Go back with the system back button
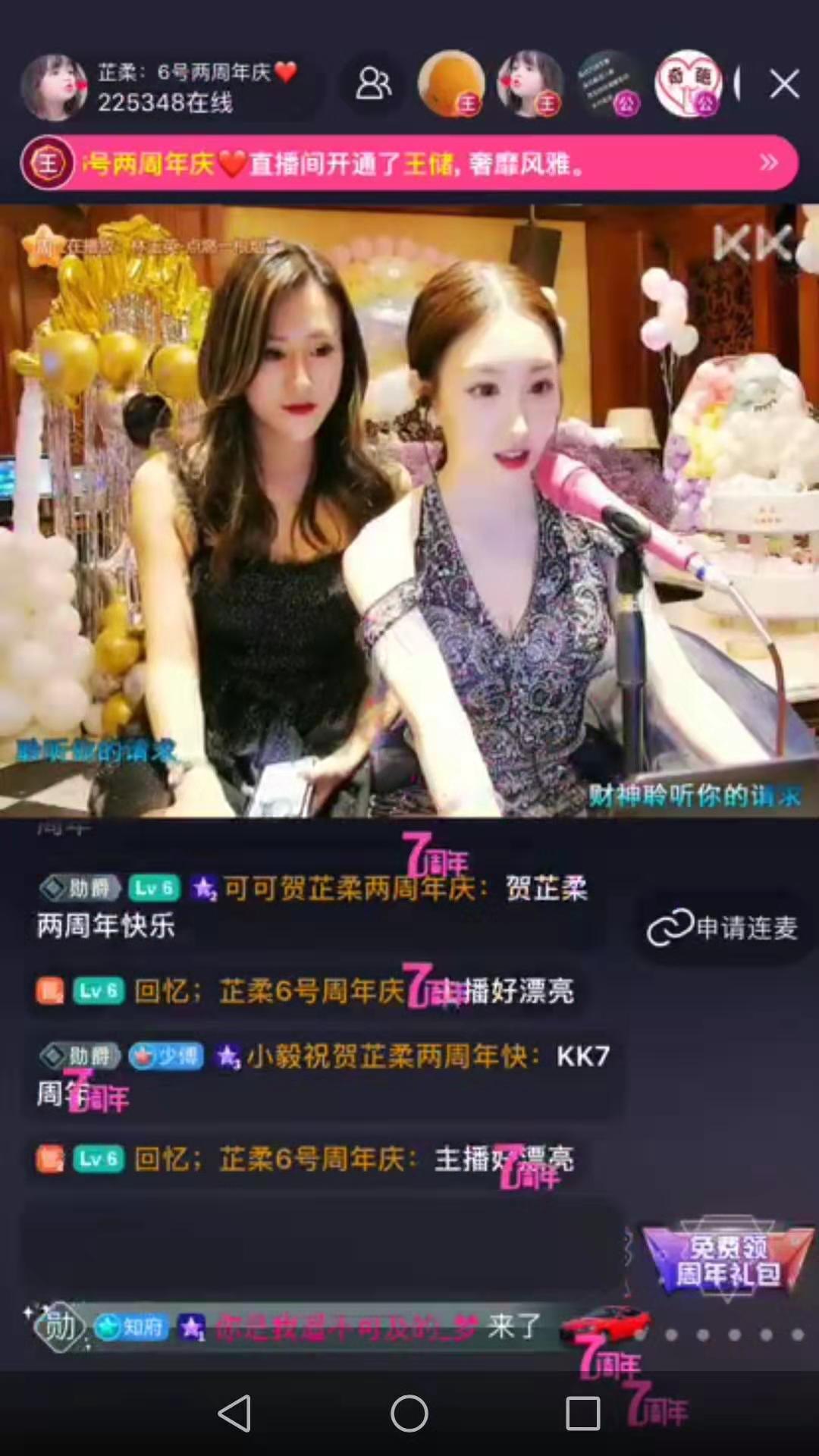Image resolution: width=819 pixels, height=1456 pixels. [x=234, y=1413]
